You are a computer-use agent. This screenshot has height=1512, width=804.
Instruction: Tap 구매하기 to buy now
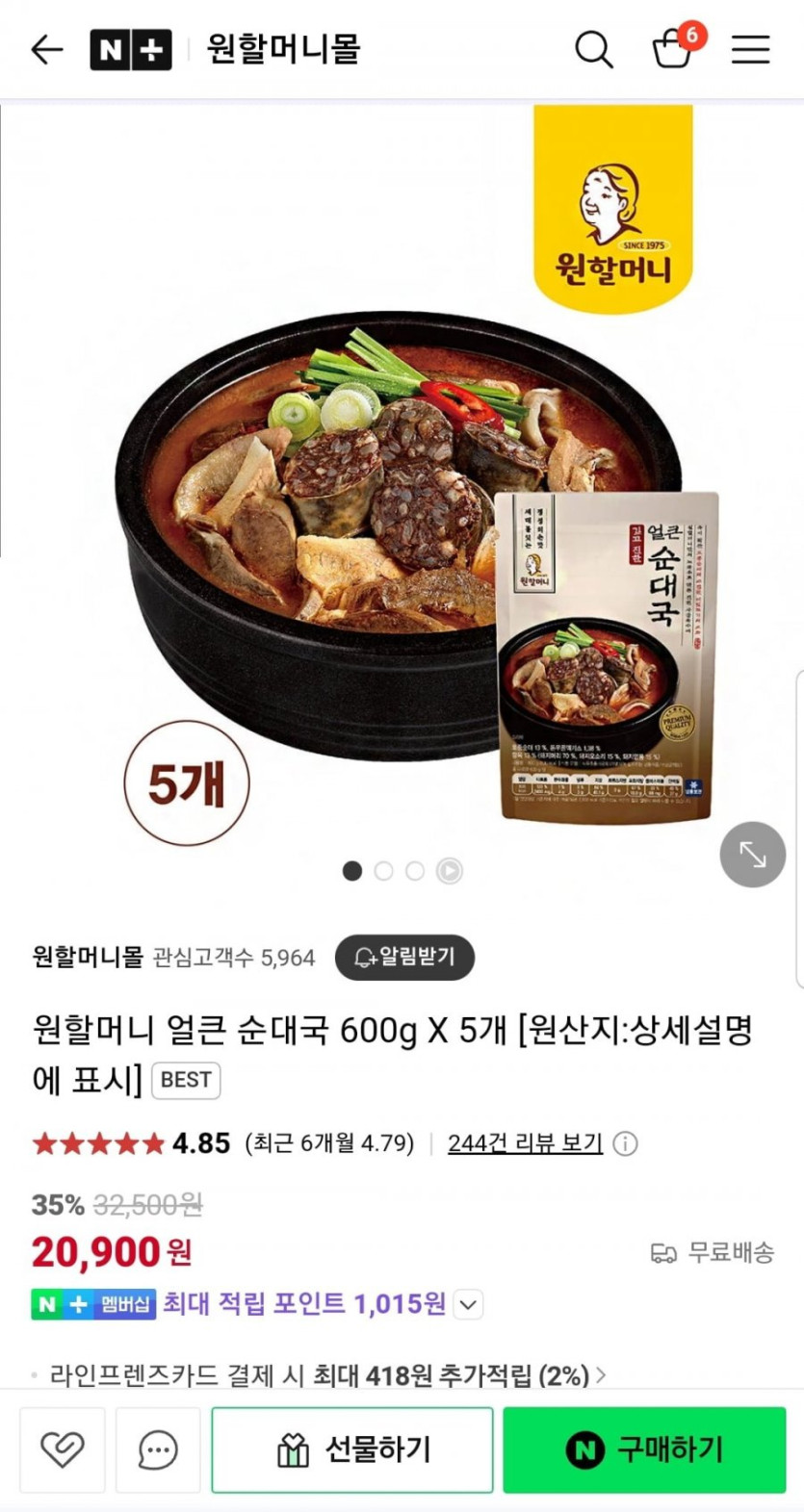pyautogui.click(x=644, y=1449)
